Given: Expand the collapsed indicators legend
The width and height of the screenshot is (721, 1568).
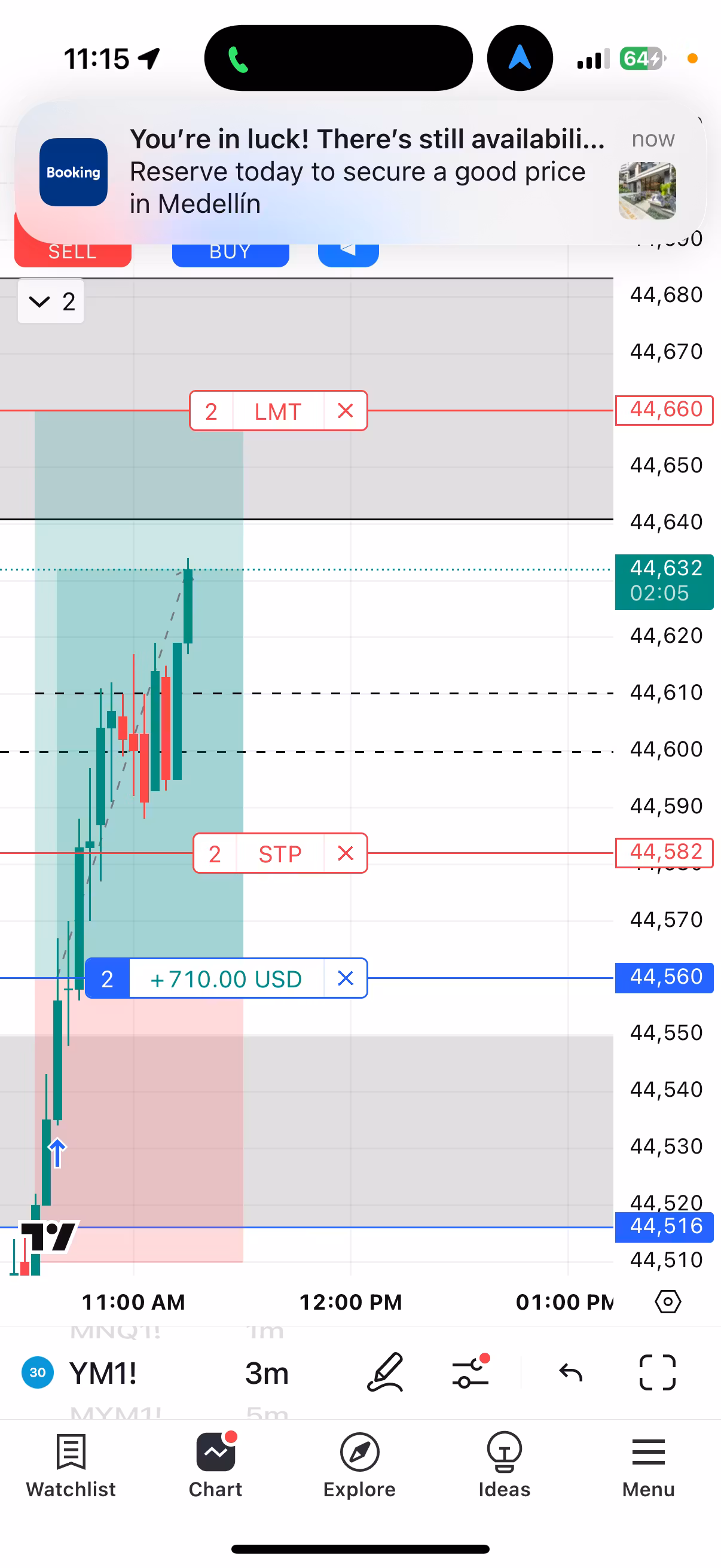Looking at the screenshot, I should click(x=51, y=301).
